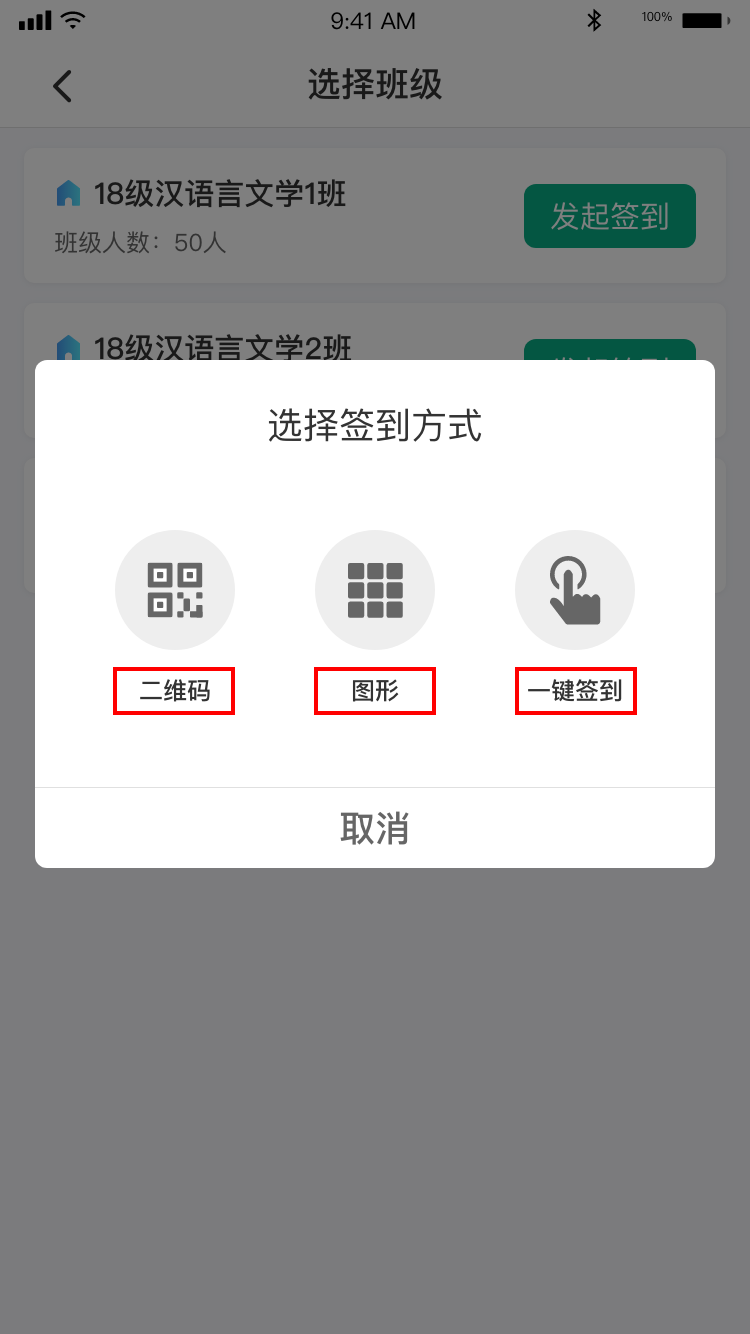
Task: Click the back arrow to leave 选择班级
Action: [63, 86]
